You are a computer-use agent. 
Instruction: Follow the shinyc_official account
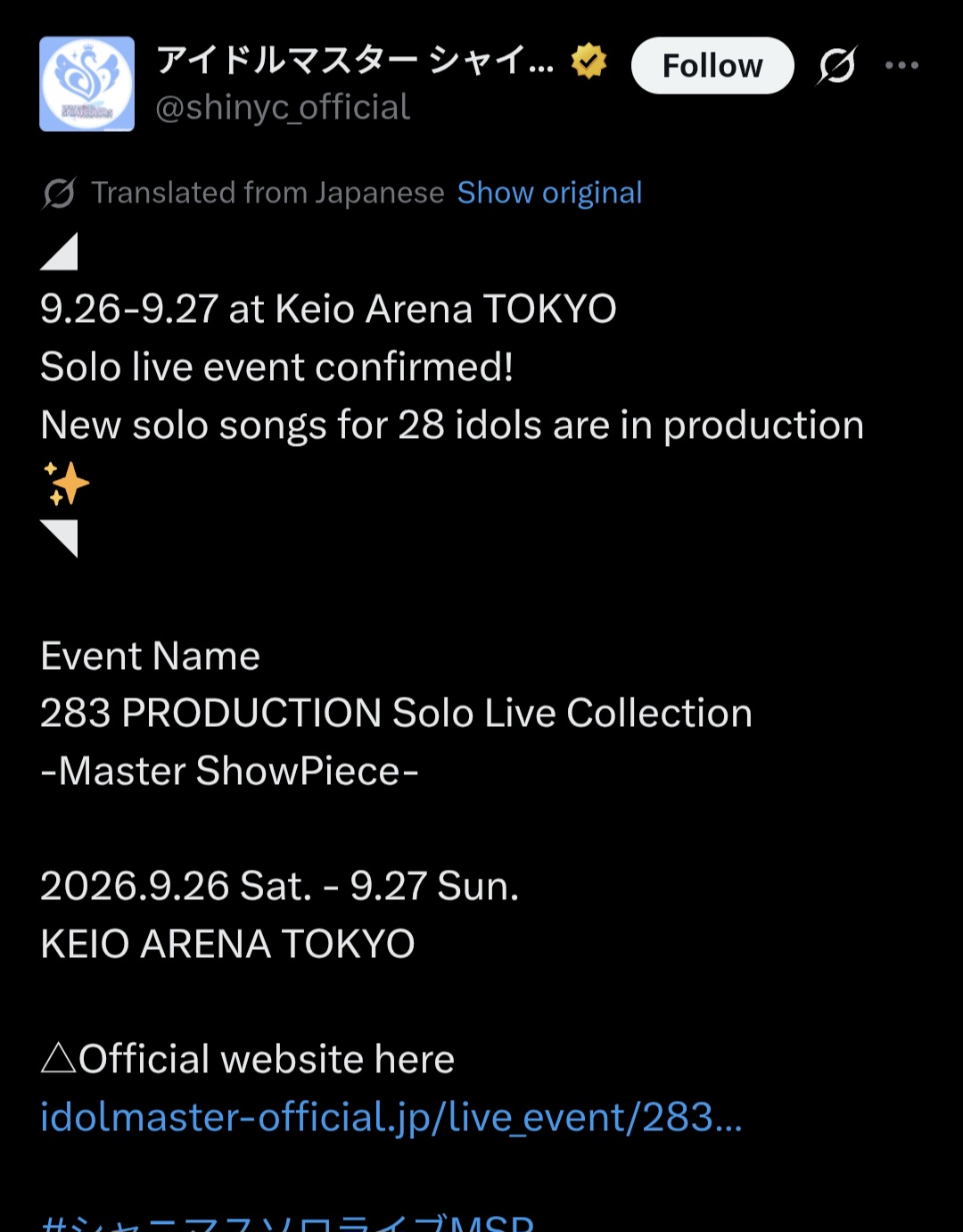tap(712, 66)
